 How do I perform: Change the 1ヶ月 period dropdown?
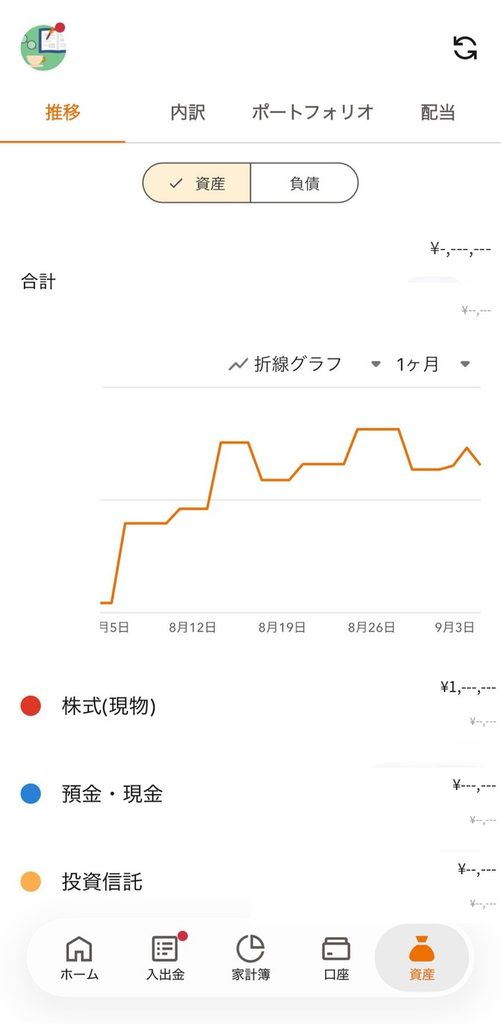[433, 364]
